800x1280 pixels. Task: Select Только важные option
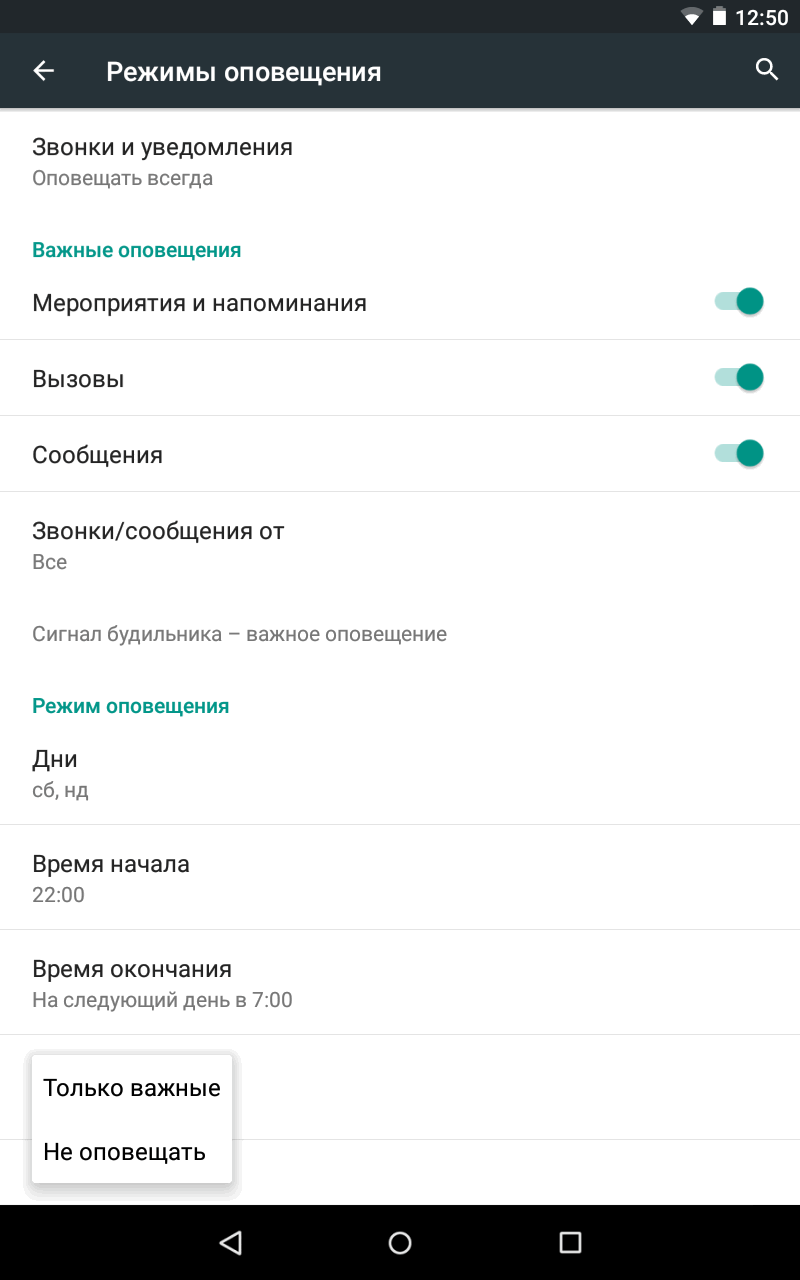point(132,1088)
